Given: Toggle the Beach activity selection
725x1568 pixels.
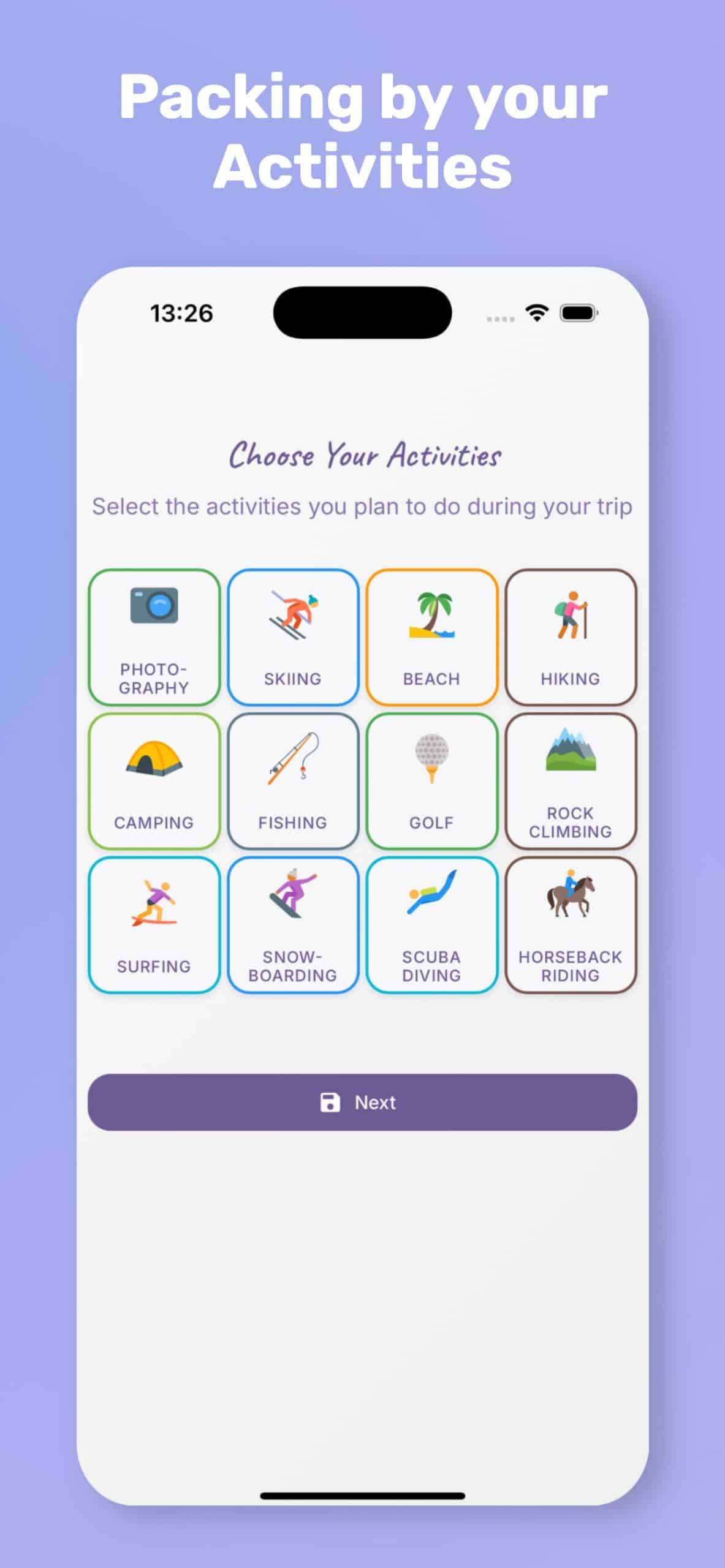Looking at the screenshot, I should [x=431, y=637].
